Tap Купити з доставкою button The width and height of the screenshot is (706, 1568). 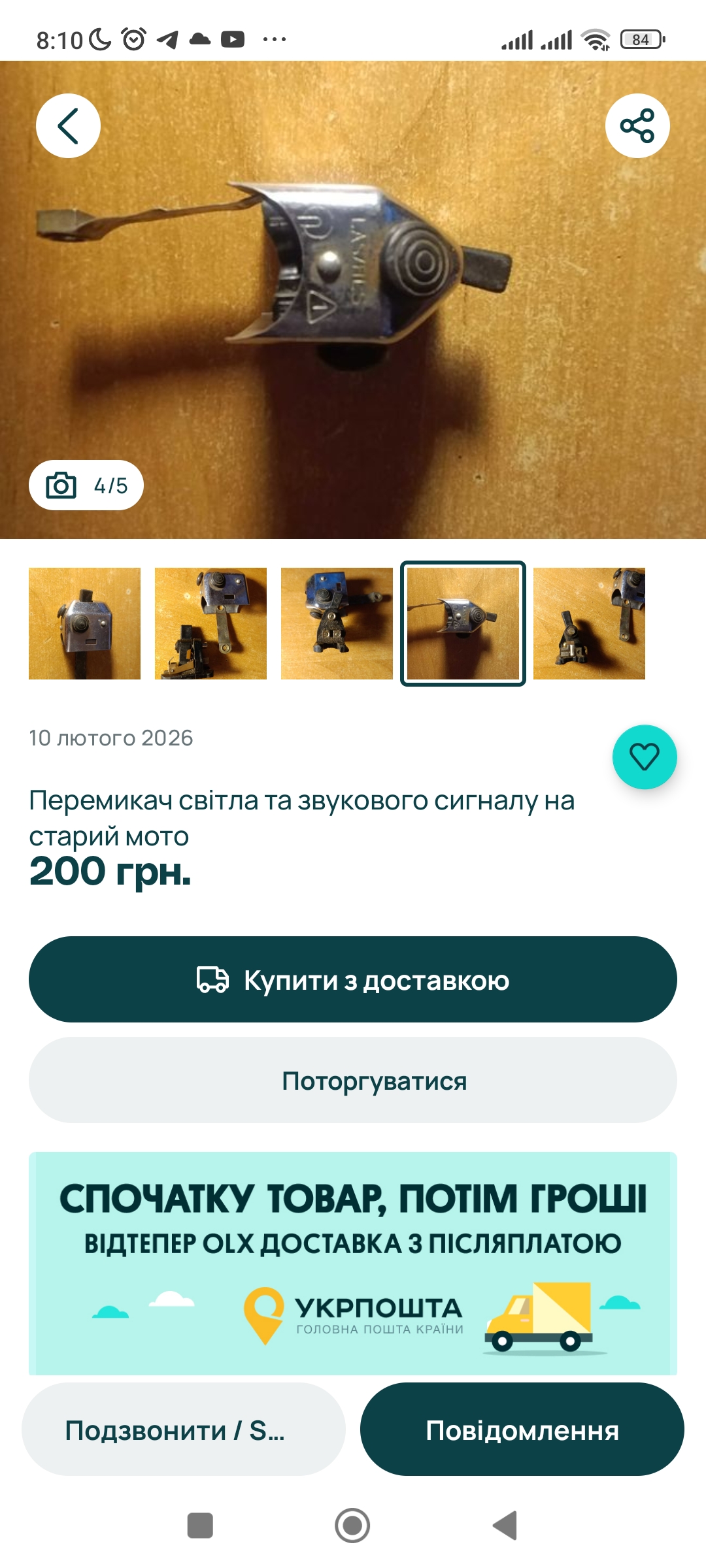tap(353, 979)
